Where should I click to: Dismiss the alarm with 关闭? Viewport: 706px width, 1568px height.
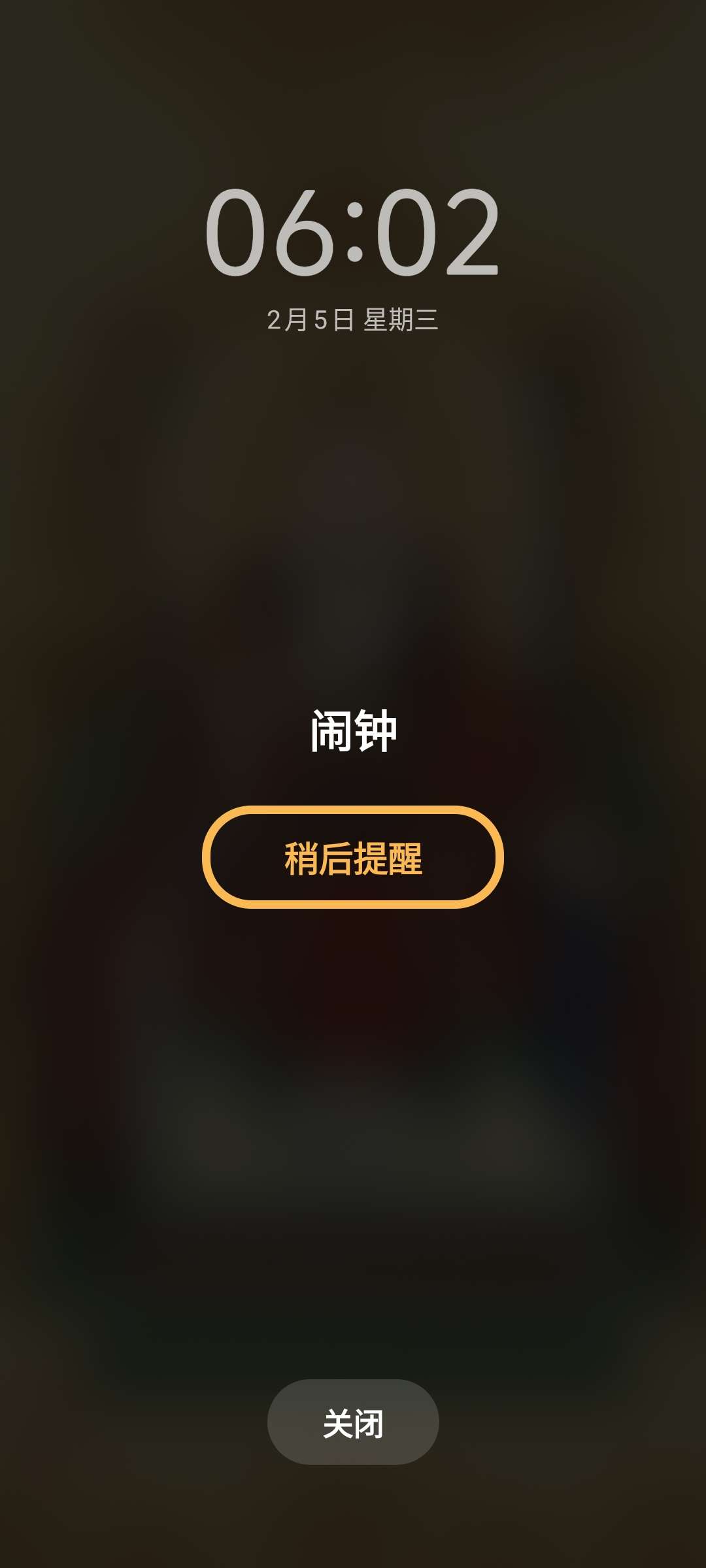point(353,1423)
